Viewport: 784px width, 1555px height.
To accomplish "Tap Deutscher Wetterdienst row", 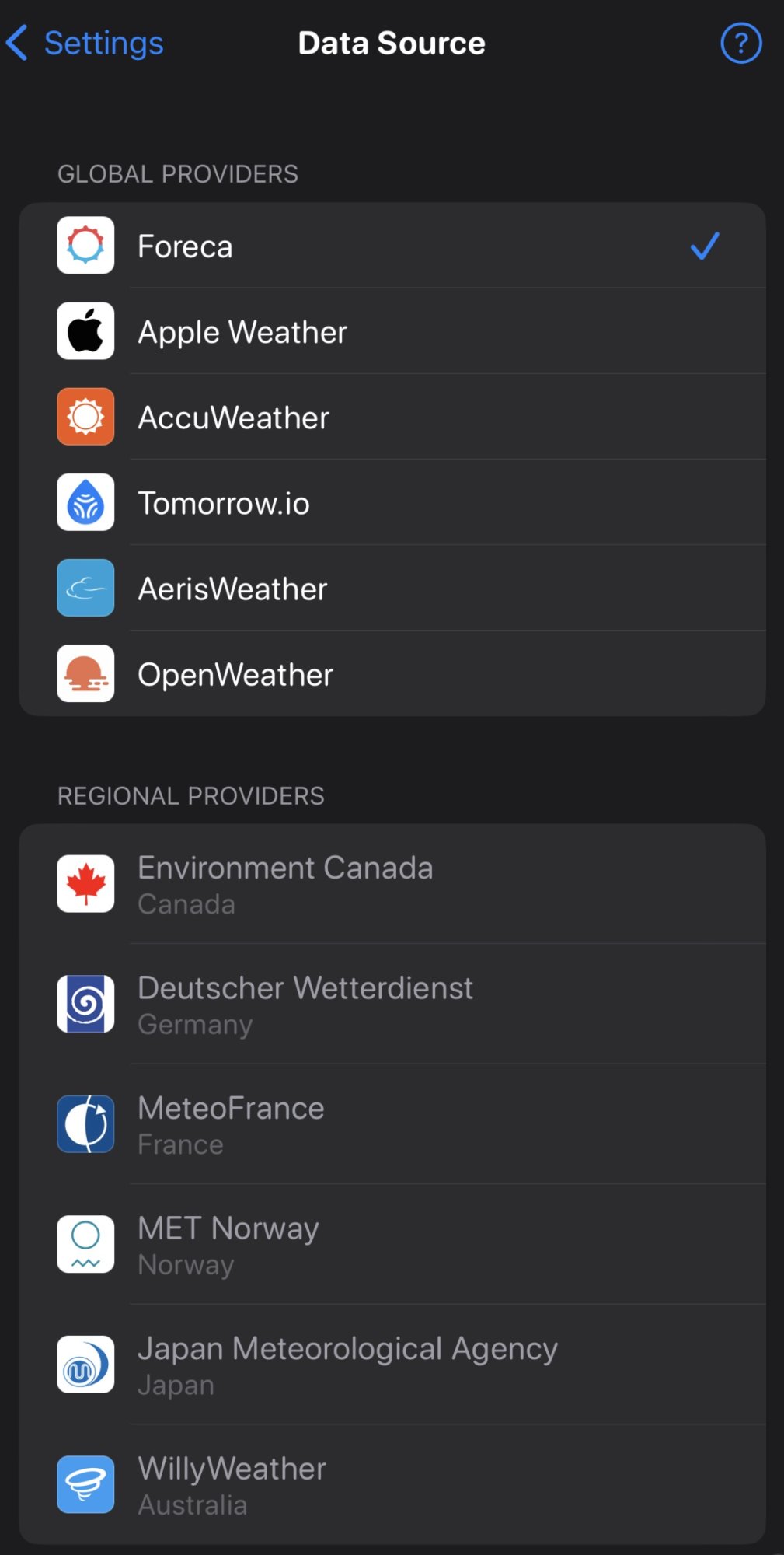I will 392,1004.
